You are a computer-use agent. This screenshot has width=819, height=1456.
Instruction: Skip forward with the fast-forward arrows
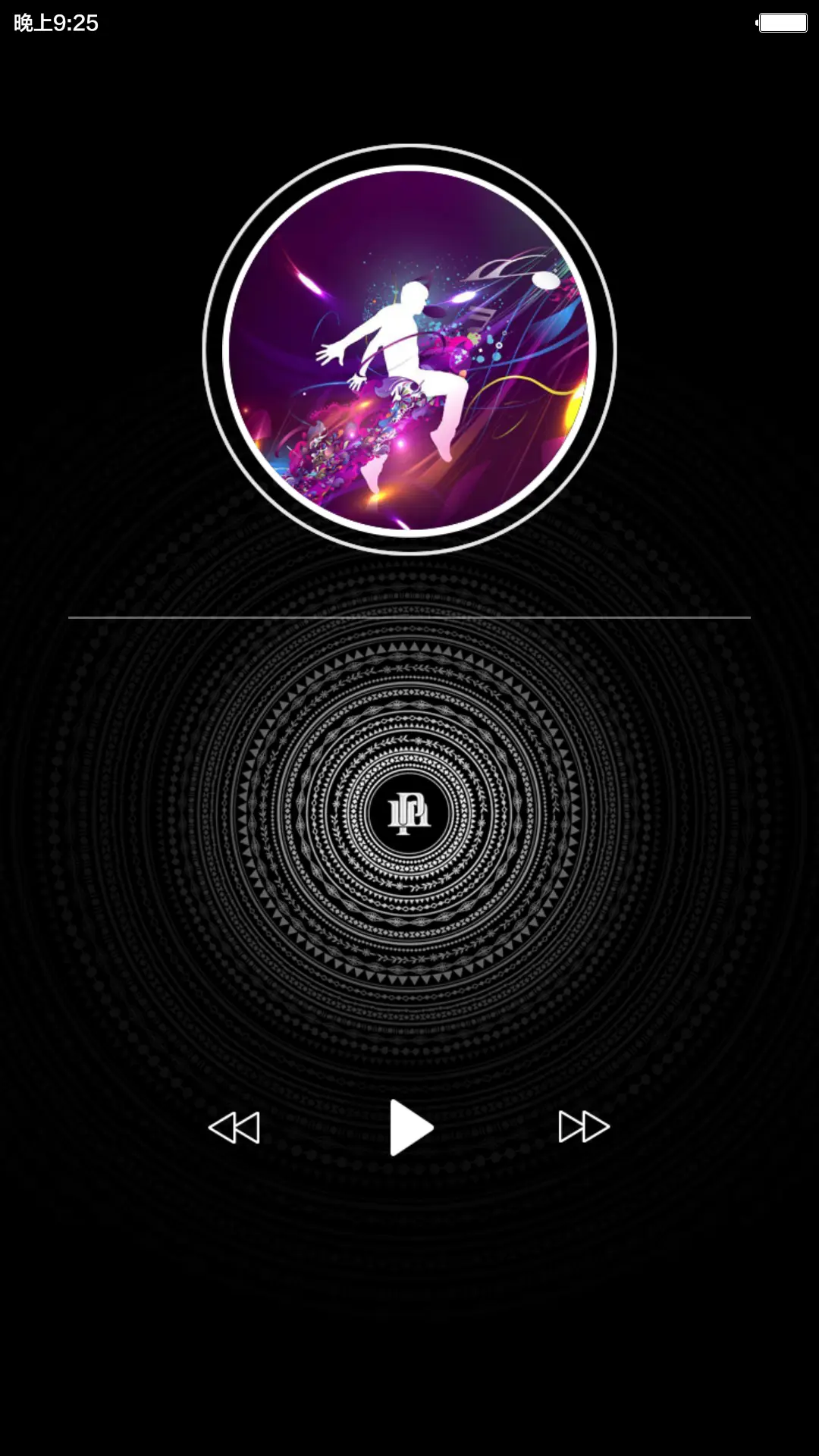point(584,1128)
